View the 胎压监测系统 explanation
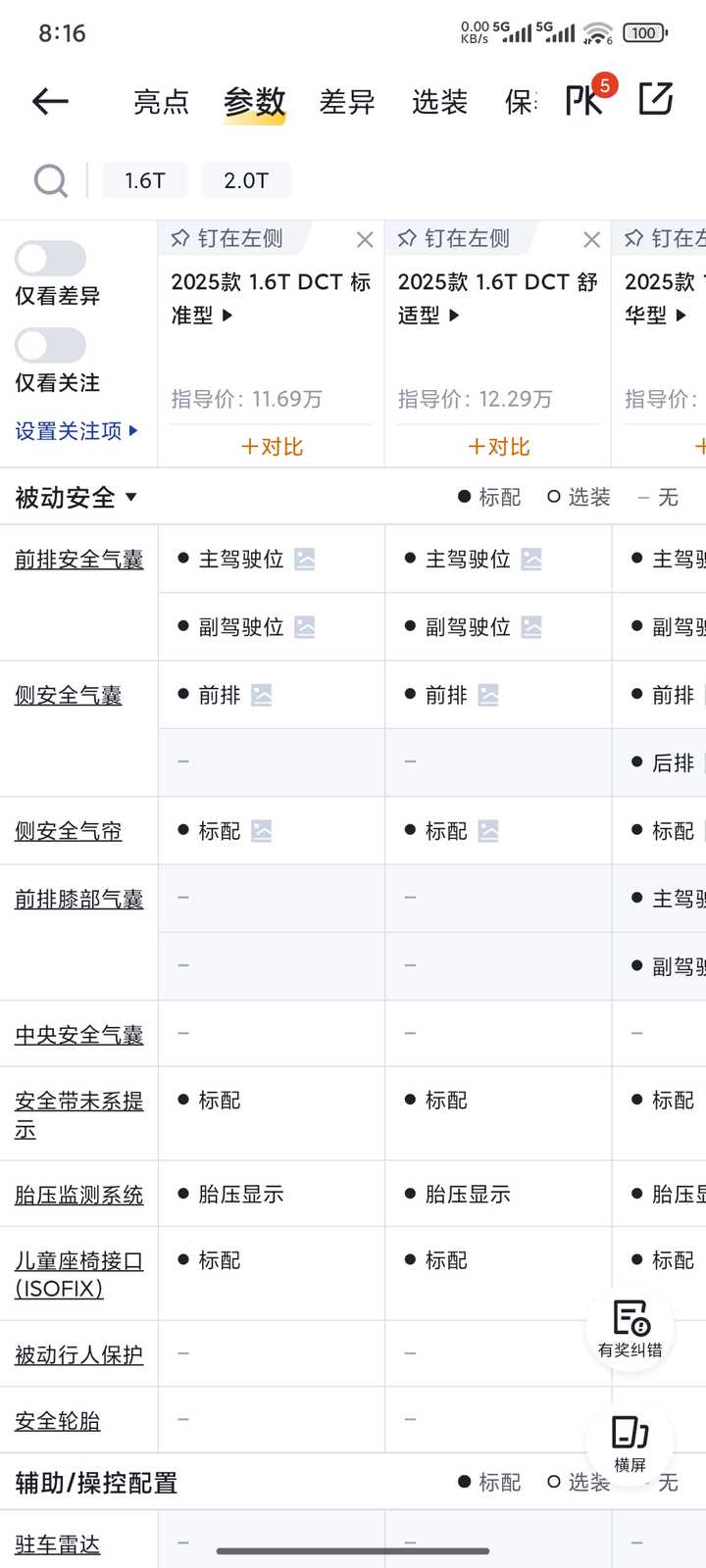This screenshot has height=1568, width=706. click(x=79, y=1195)
